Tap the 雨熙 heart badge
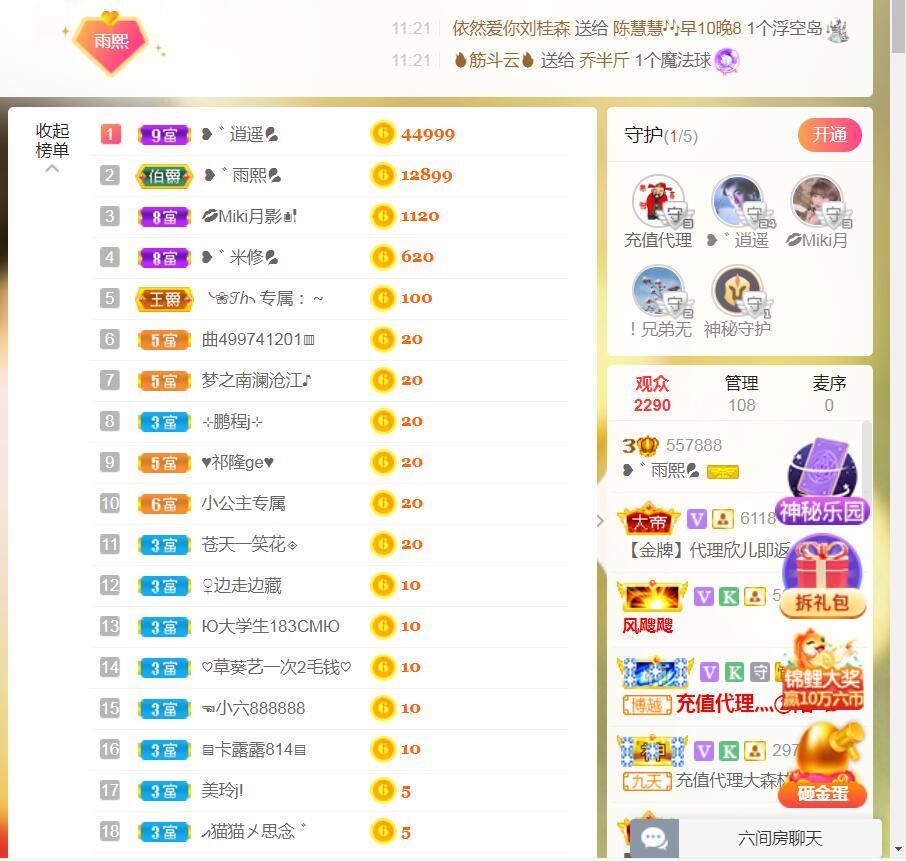The image size is (906, 861). [x=110, y=42]
